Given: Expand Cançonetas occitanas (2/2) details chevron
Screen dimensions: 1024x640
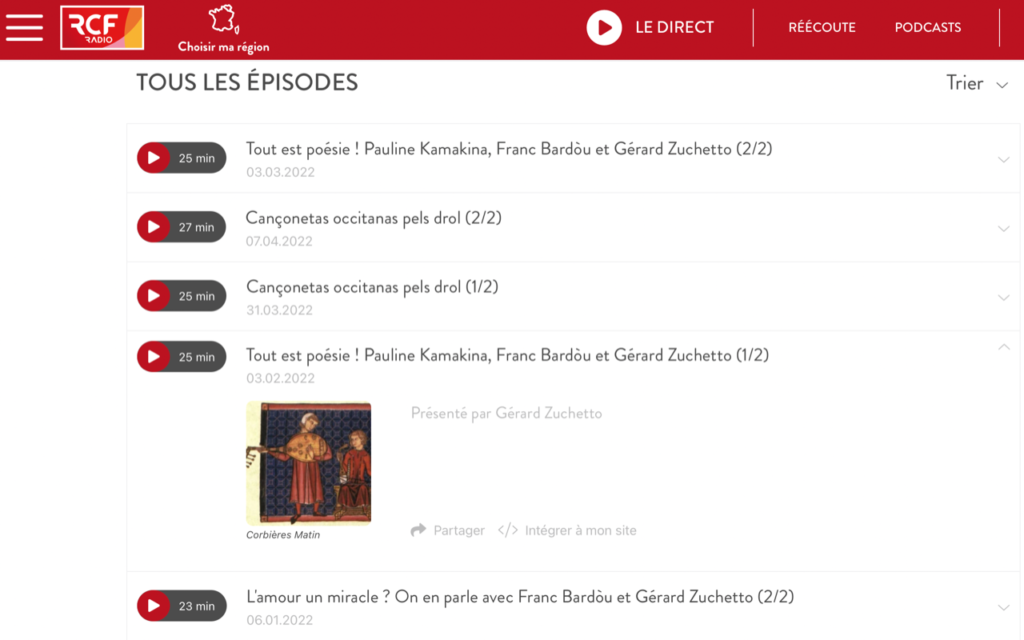Looking at the screenshot, I should [1003, 228].
